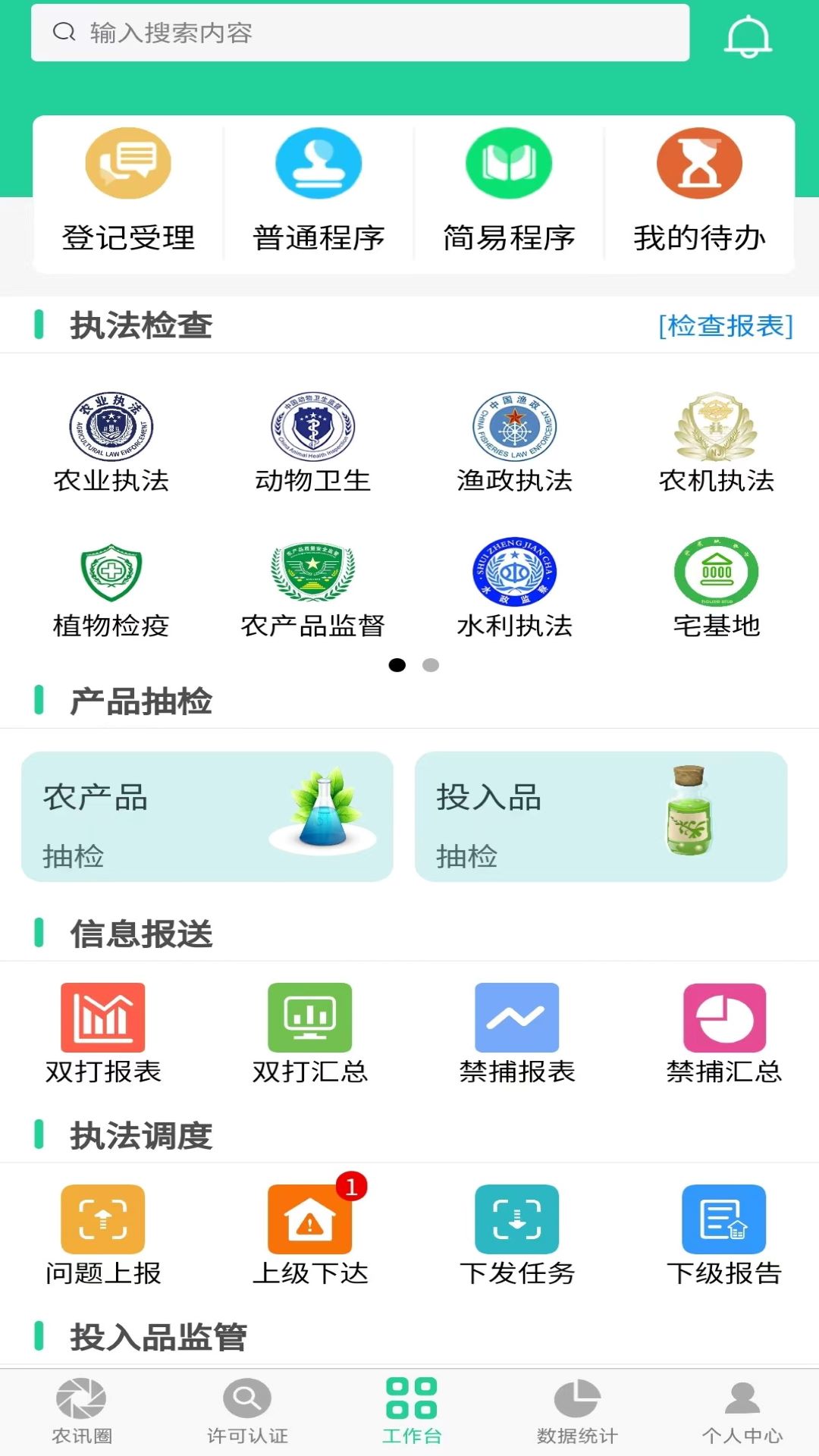819x1456 pixels.
Task: Switch to the 数据统计 tab
Action: coord(577,1411)
